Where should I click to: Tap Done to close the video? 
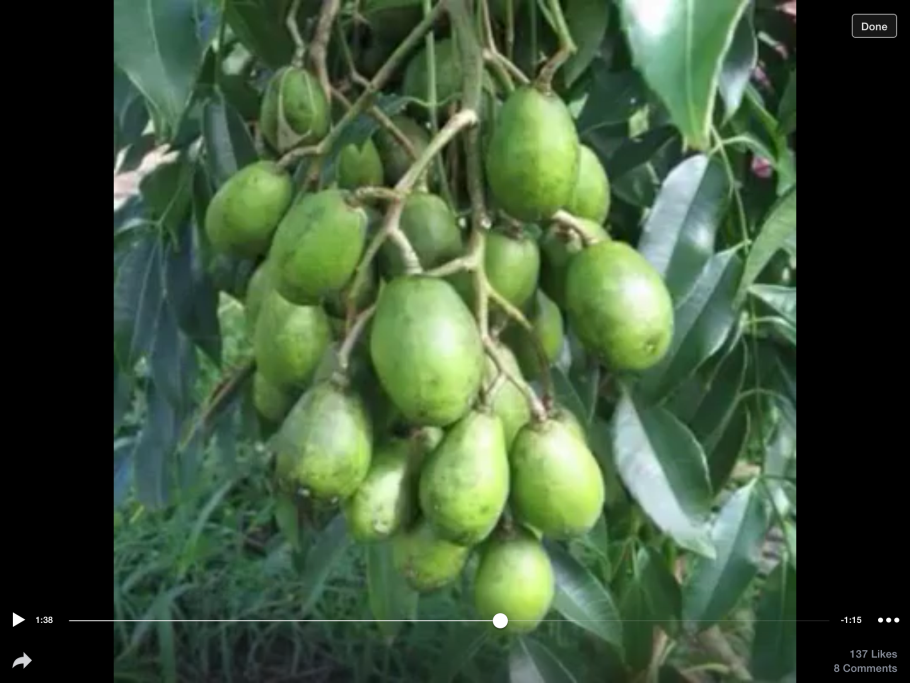click(x=874, y=26)
